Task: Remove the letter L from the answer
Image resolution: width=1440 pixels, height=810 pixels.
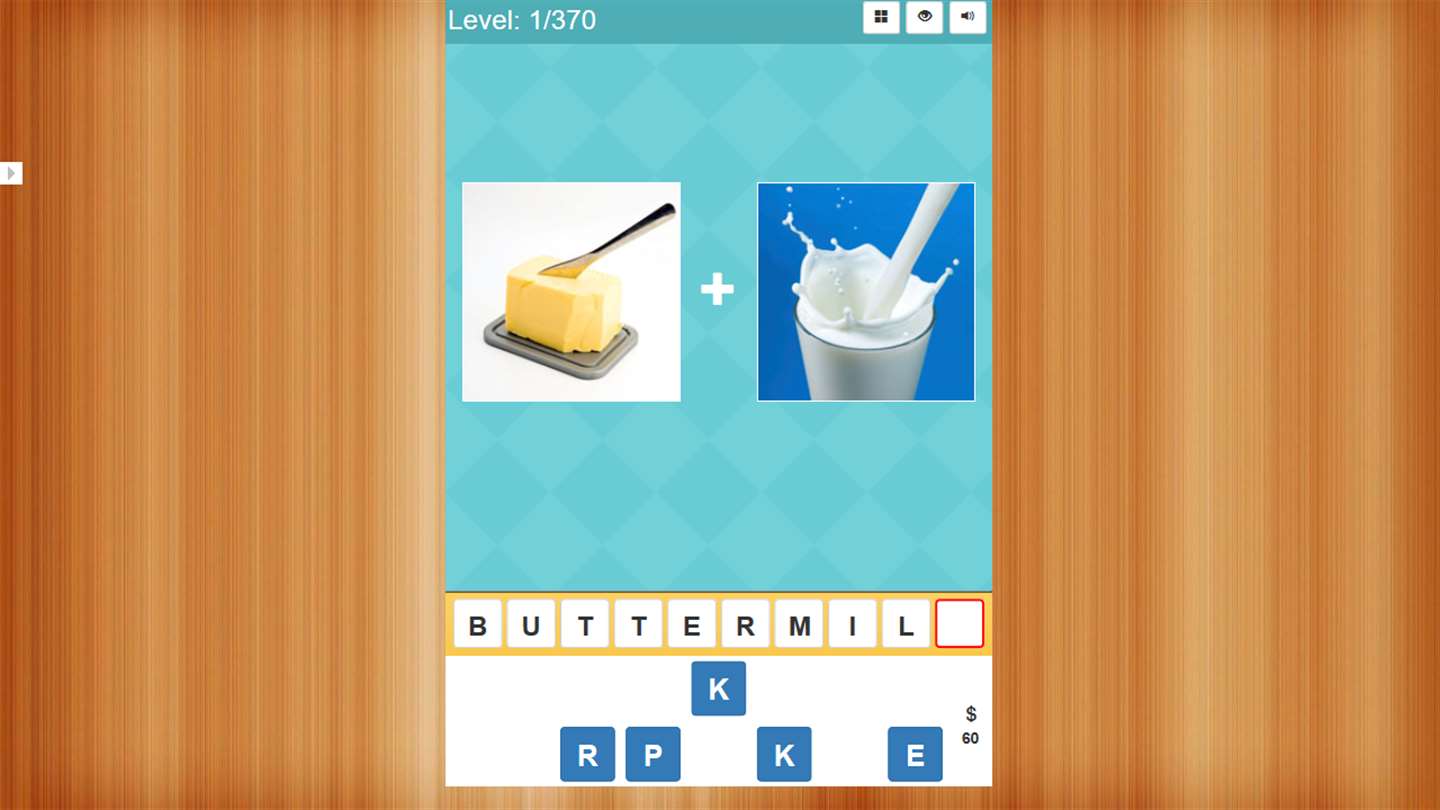Action: click(906, 625)
